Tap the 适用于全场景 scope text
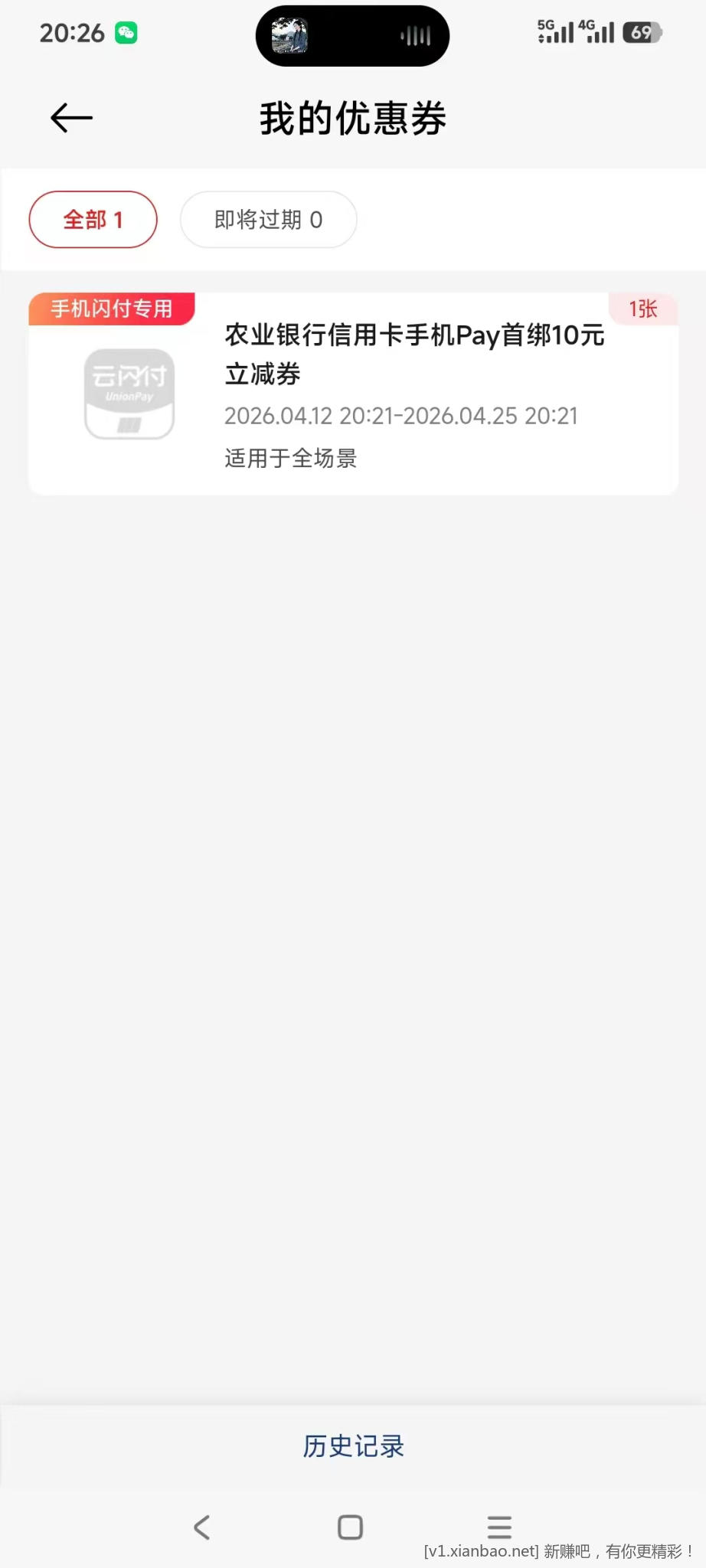706x1568 pixels. pyautogui.click(x=289, y=457)
